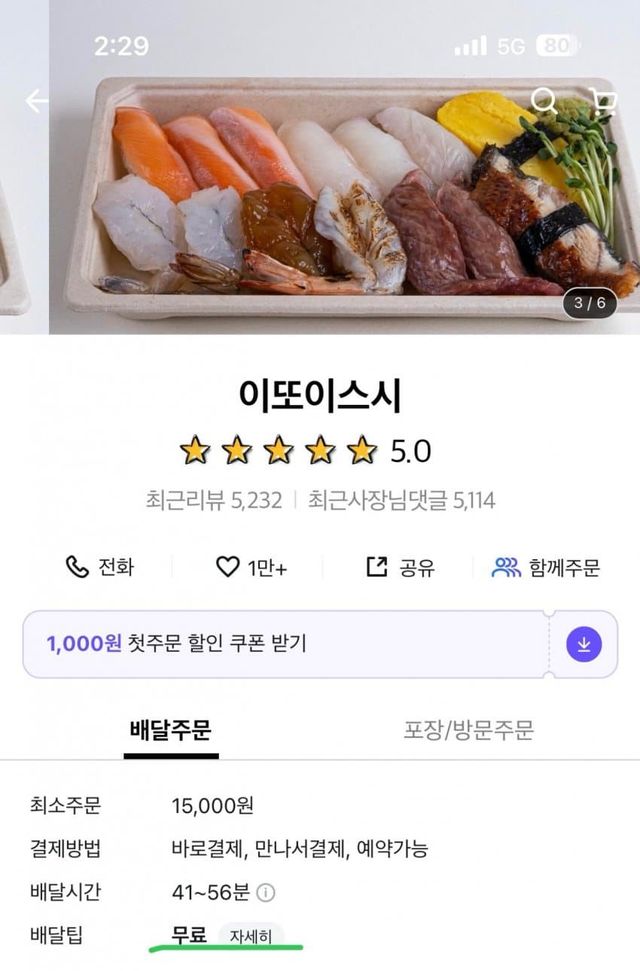The image size is (640, 971).
Task: Open search with the magnifier icon
Action: point(544,99)
